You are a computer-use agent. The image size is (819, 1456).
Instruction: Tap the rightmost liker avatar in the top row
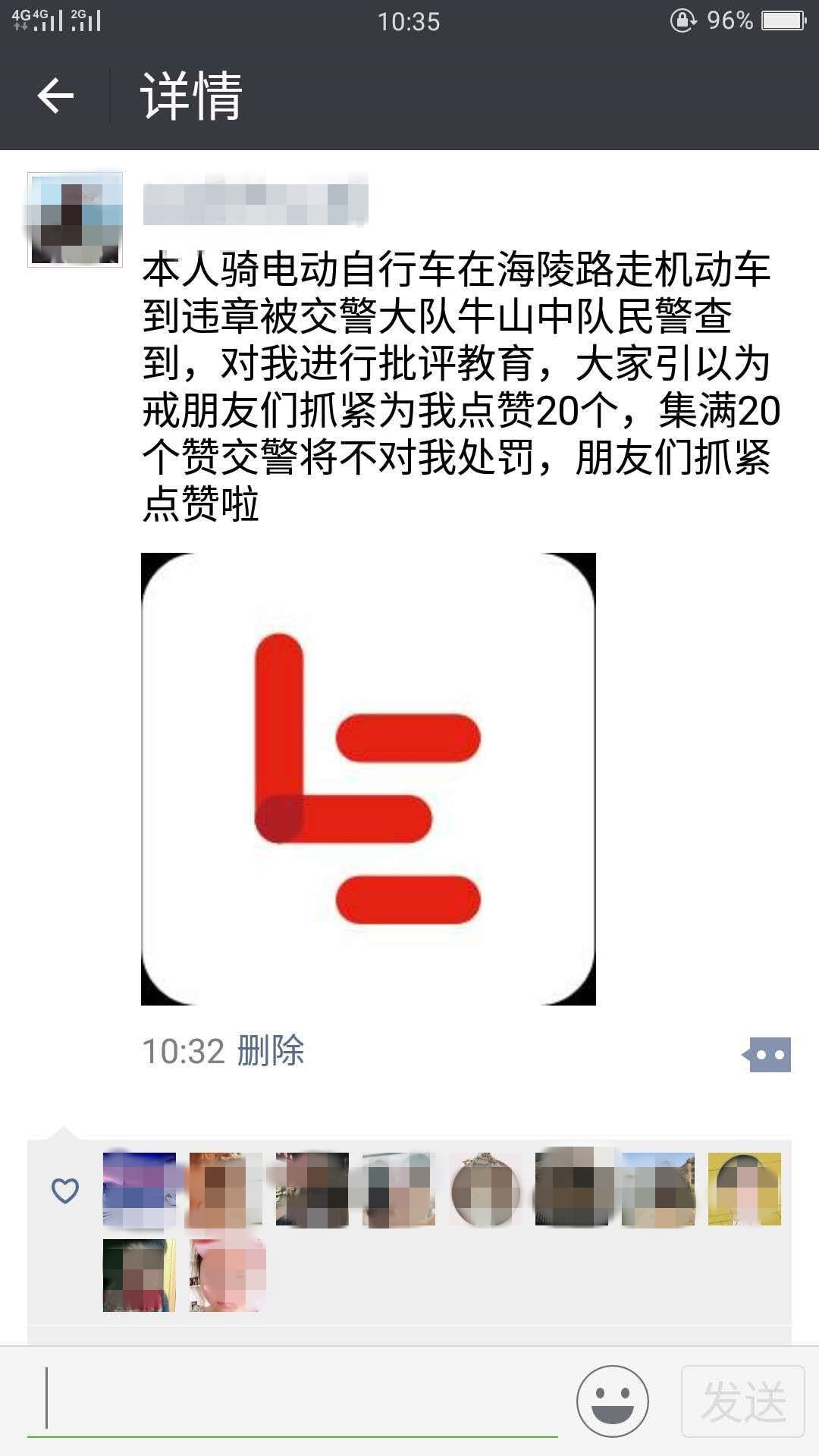tap(746, 1189)
